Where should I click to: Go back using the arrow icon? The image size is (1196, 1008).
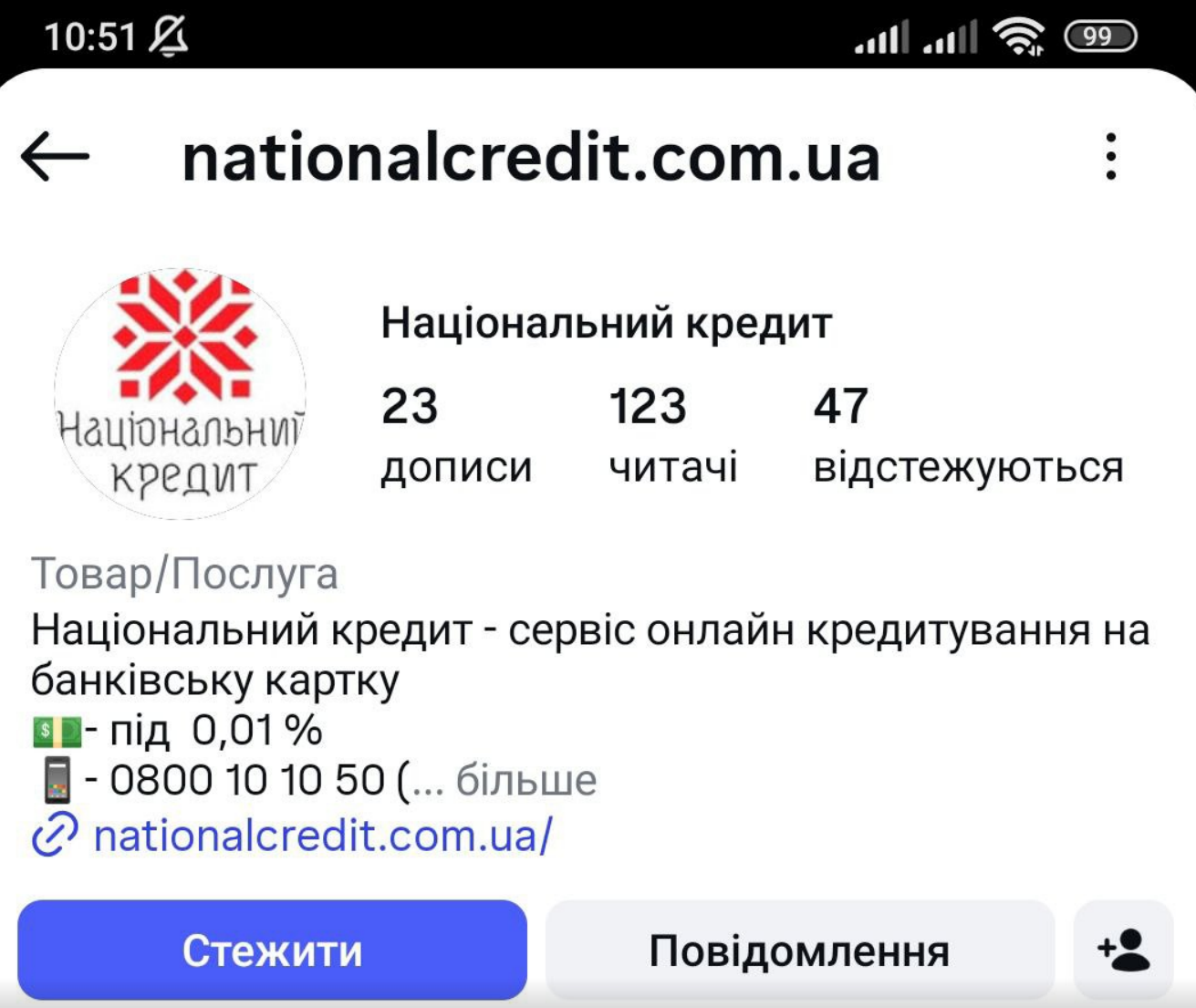(x=55, y=157)
